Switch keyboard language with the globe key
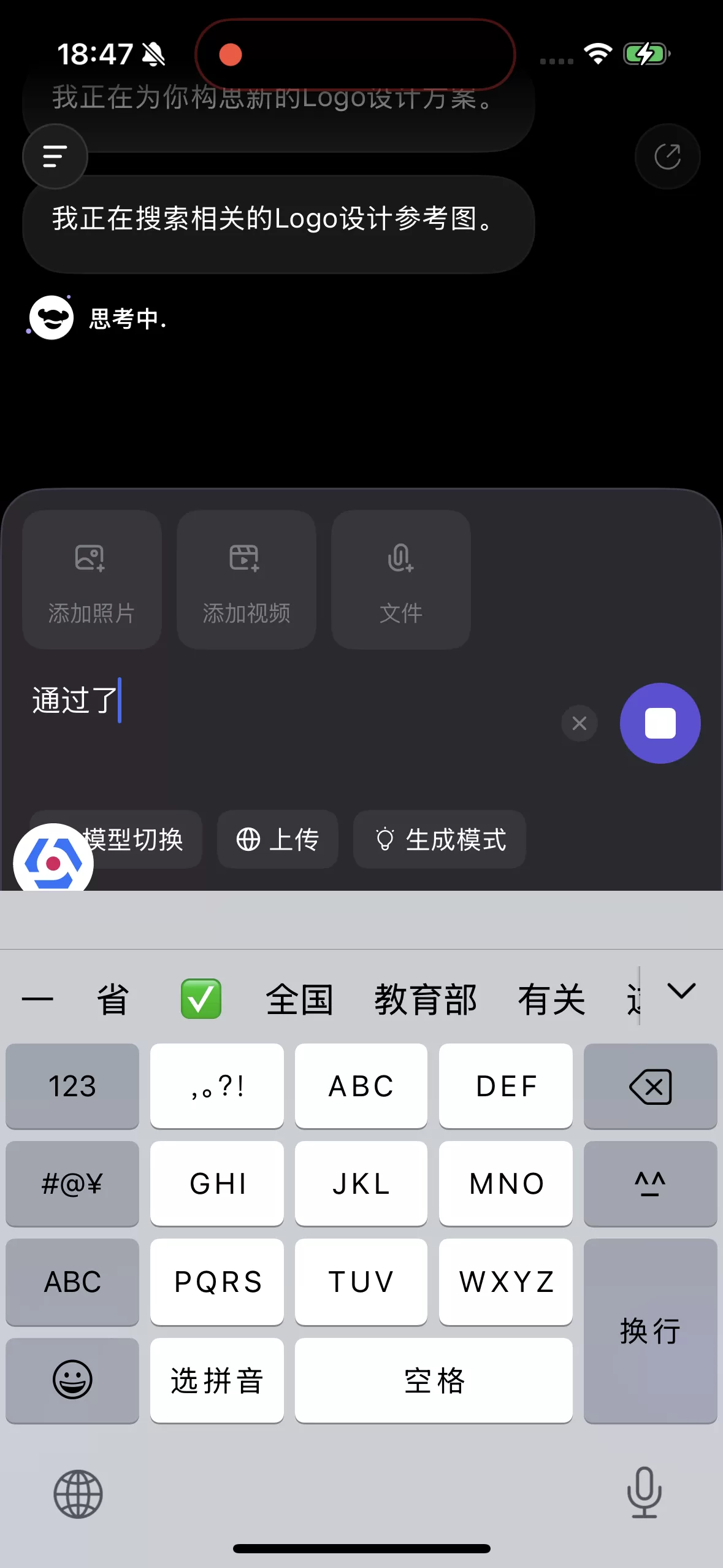The height and width of the screenshot is (1568, 723). [x=78, y=1494]
